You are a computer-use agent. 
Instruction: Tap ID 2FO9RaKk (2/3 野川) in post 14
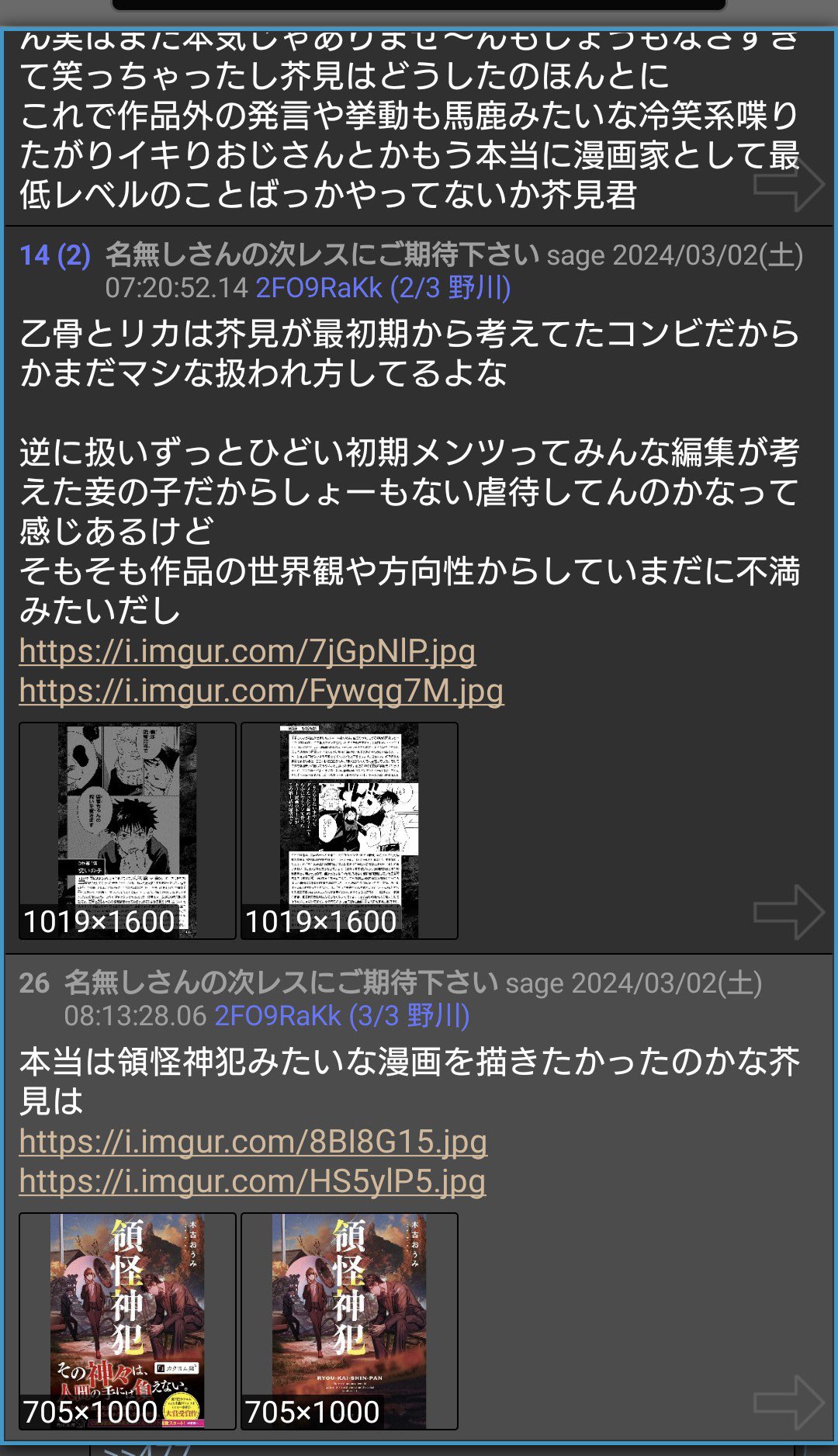pos(383,288)
